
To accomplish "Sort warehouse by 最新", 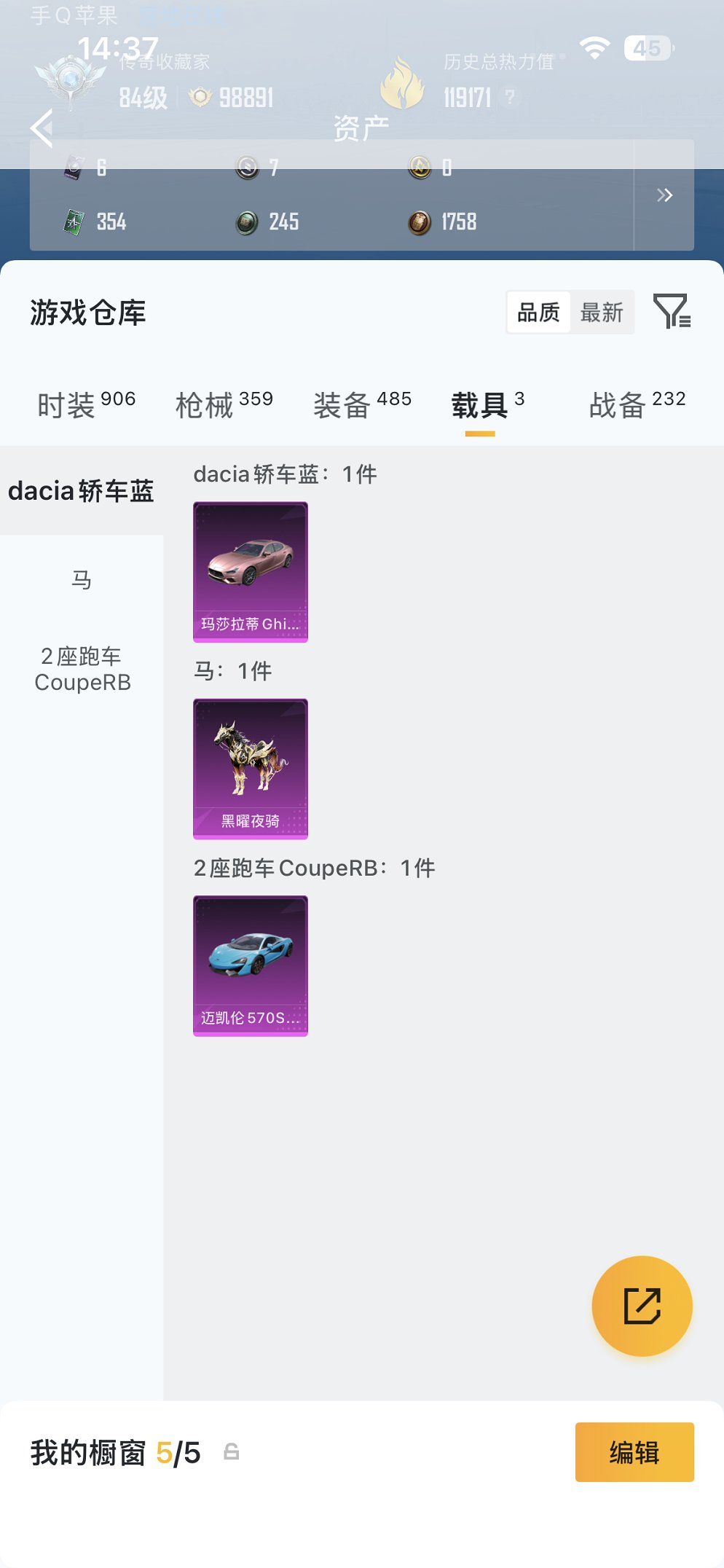I will (602, 313).
